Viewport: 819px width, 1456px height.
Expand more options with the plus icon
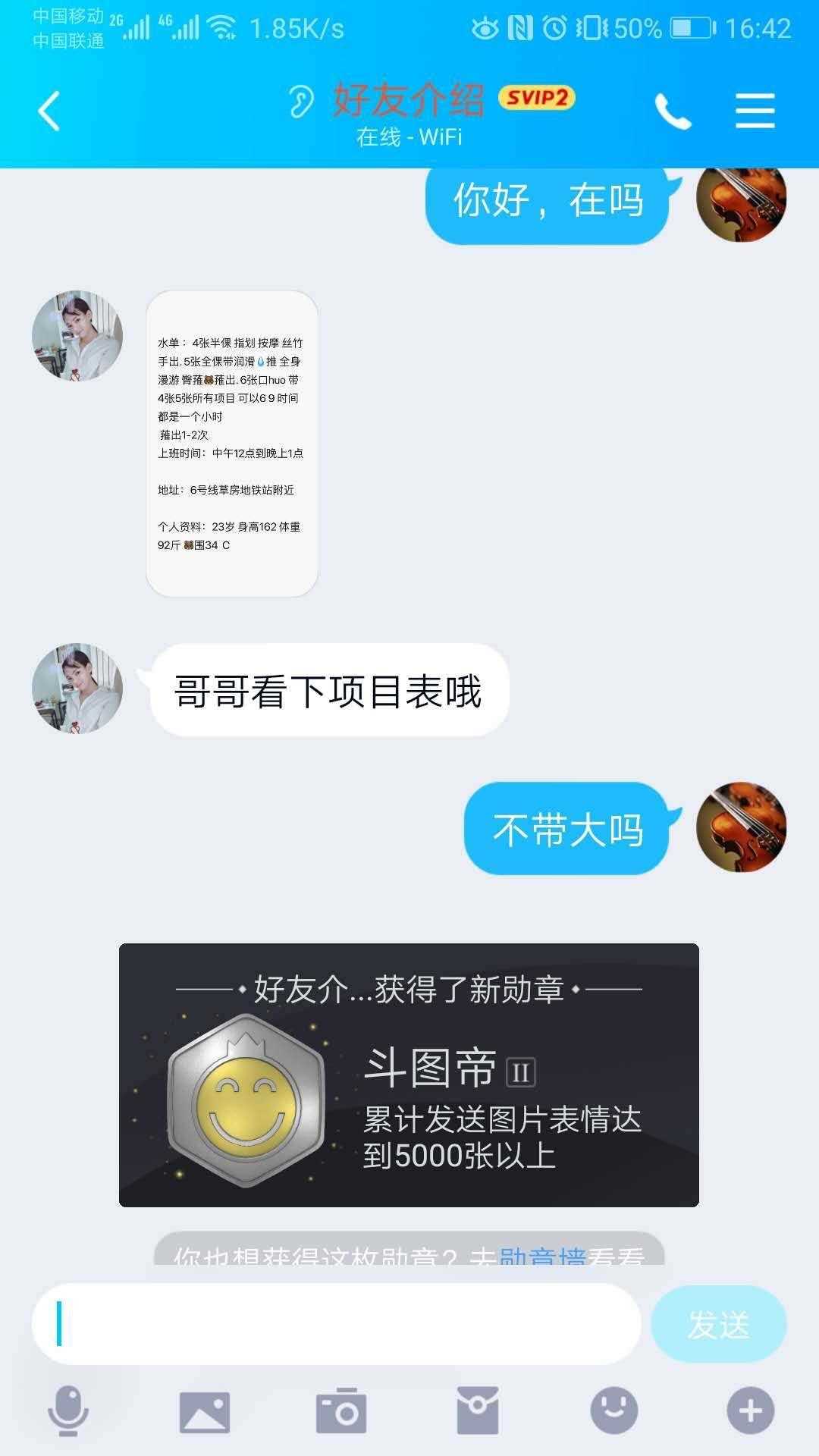point(750,1410)
